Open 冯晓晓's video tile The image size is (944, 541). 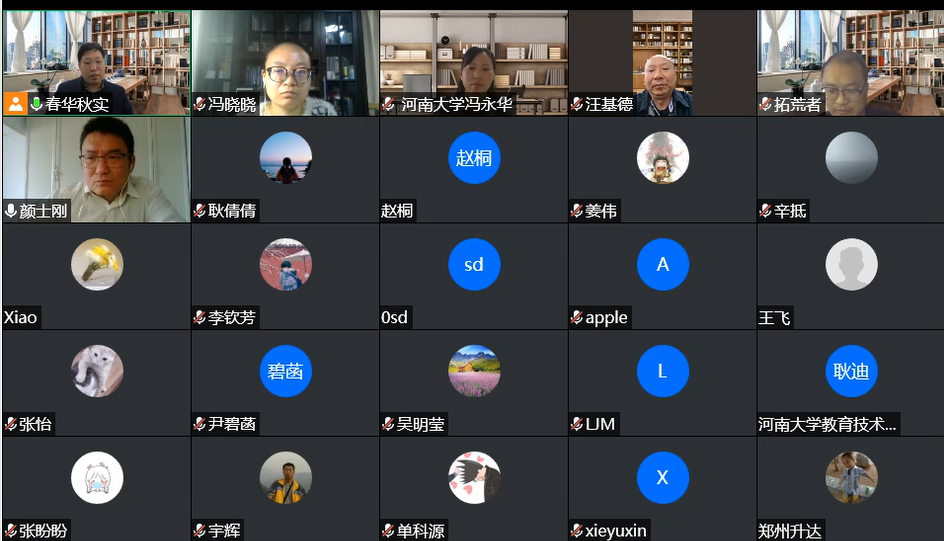click(285, 62)
